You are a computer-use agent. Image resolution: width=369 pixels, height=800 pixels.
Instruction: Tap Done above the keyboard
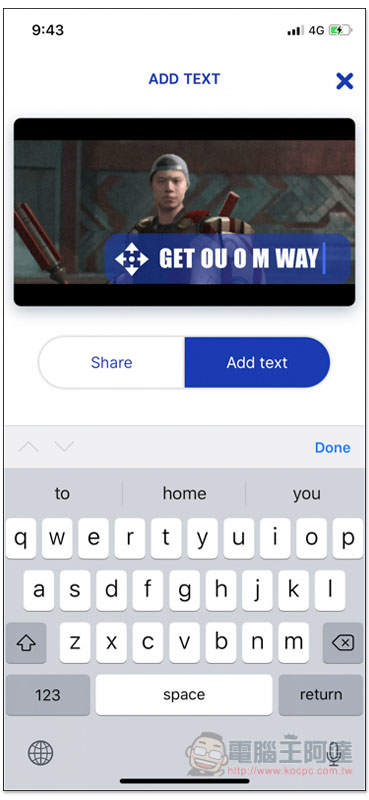pos(332,447)
